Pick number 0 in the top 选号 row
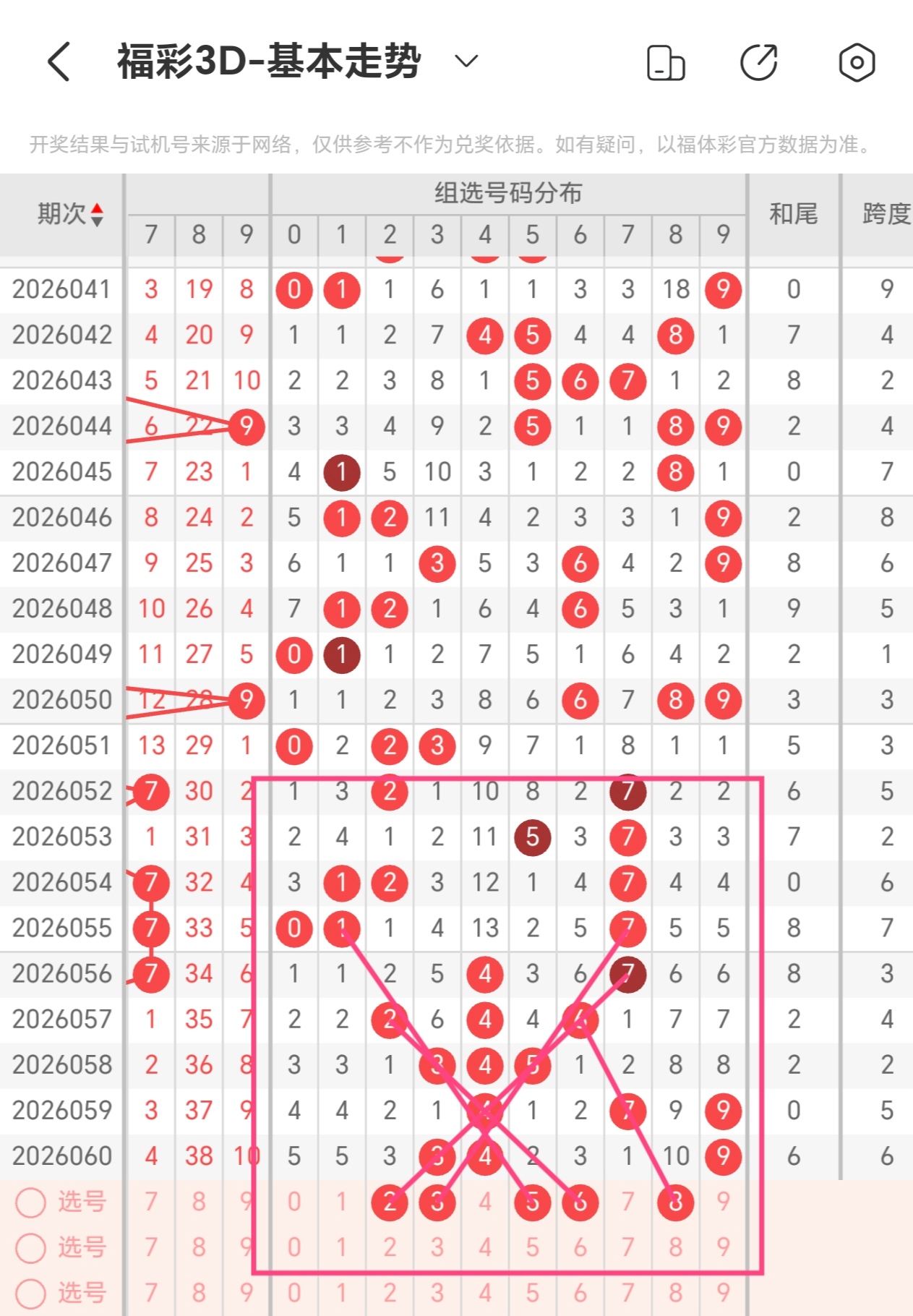The width and height of the screenshot is (913, 1316). click(x=294, y=1202)
